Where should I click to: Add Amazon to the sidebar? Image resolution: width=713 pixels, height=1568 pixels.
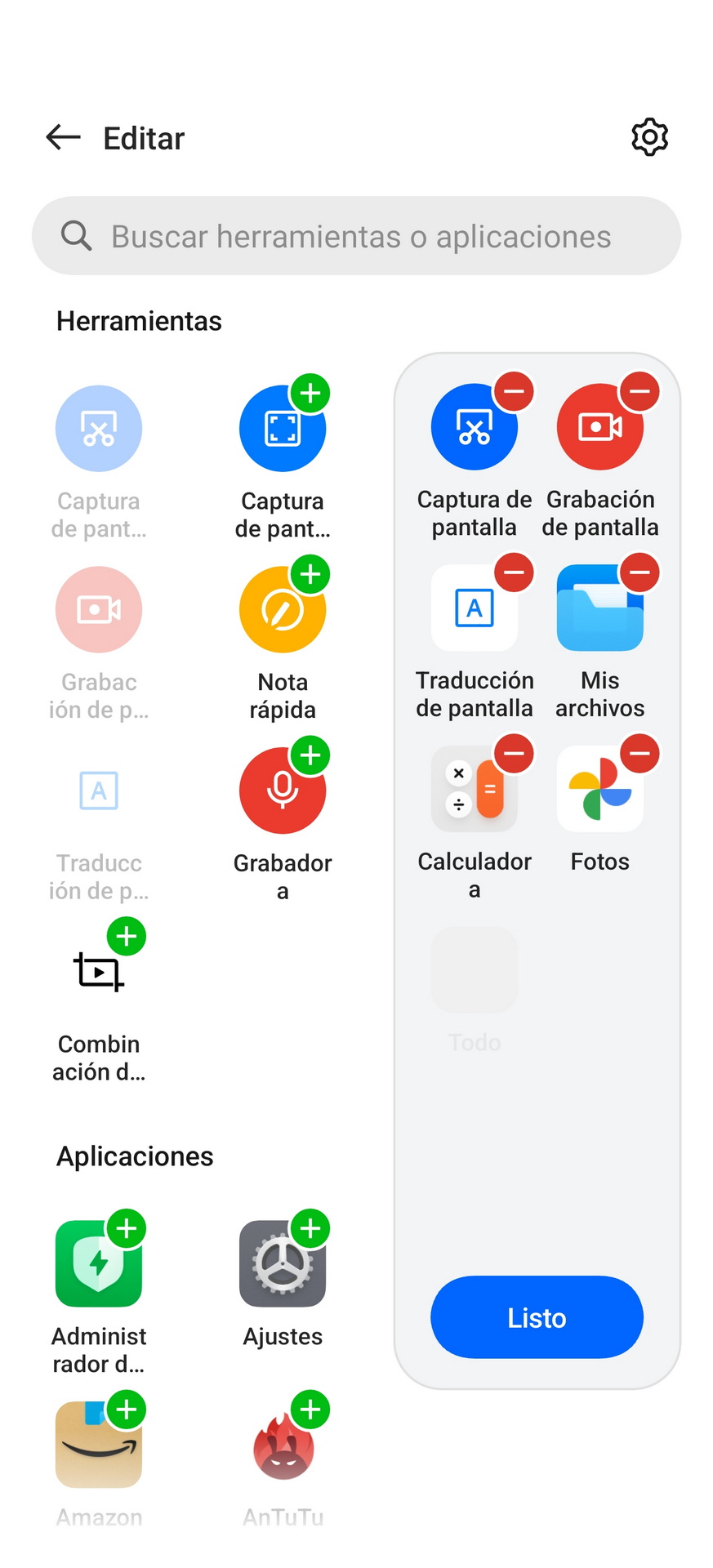pos(127,1410)
